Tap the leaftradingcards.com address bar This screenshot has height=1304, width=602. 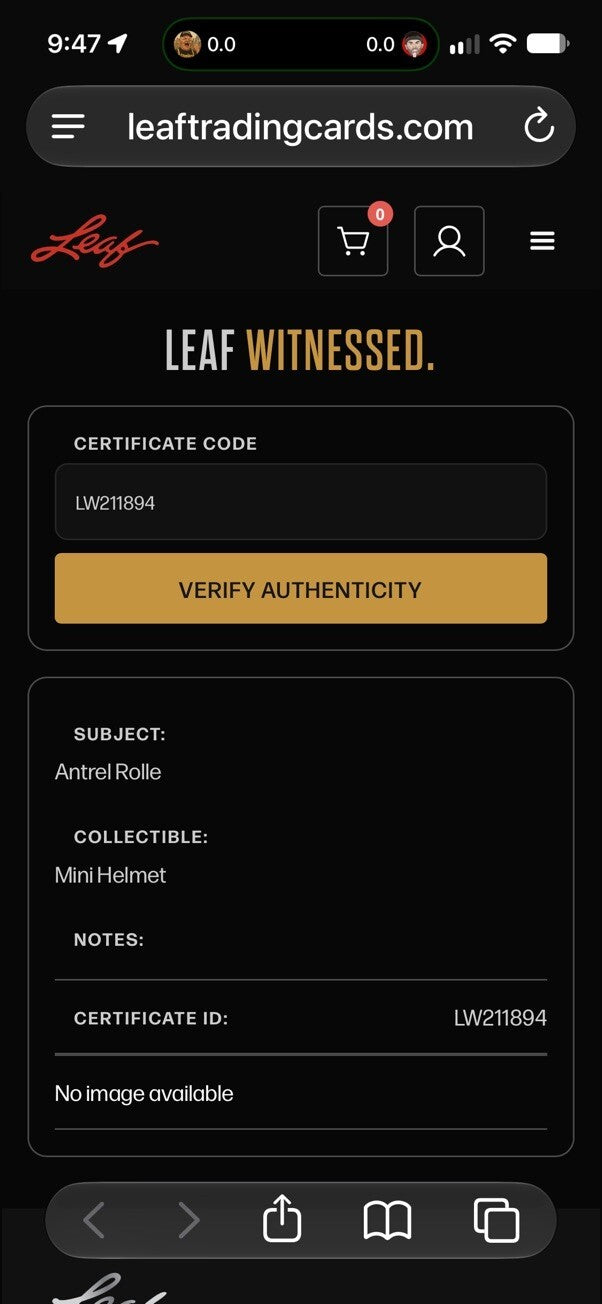click(300, 127)
